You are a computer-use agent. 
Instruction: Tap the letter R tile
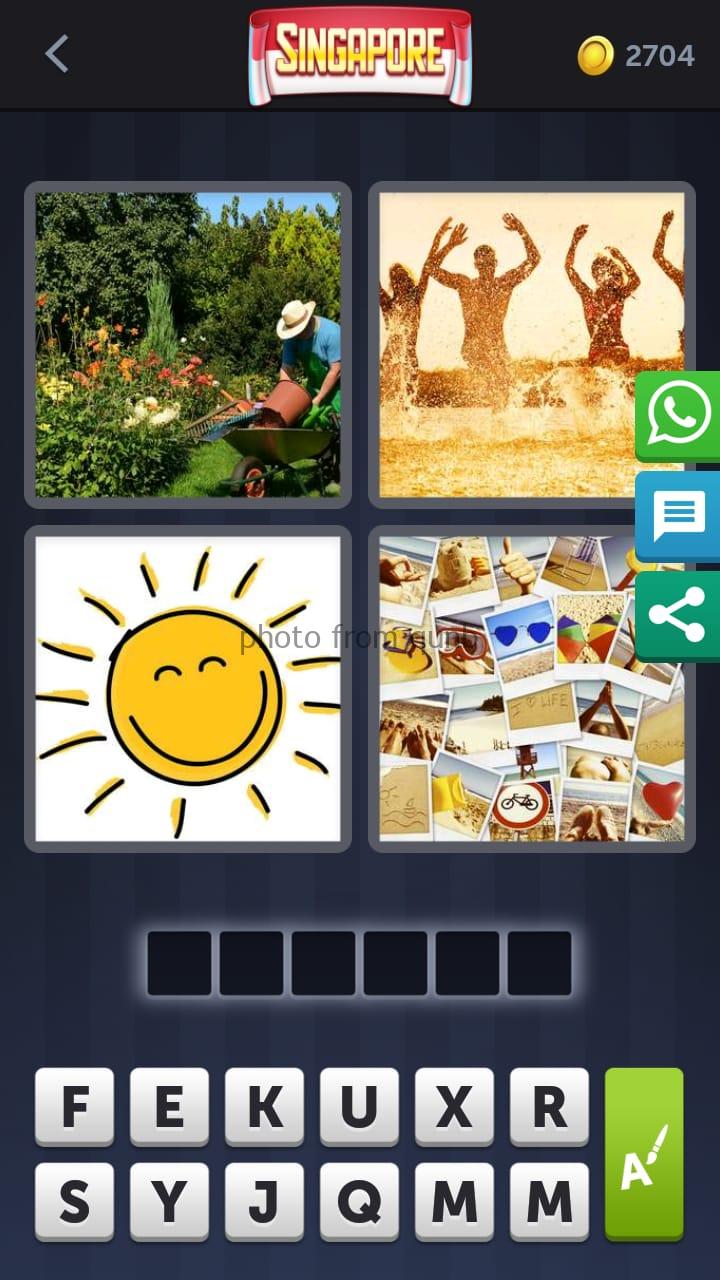[x=549, y=1106]
